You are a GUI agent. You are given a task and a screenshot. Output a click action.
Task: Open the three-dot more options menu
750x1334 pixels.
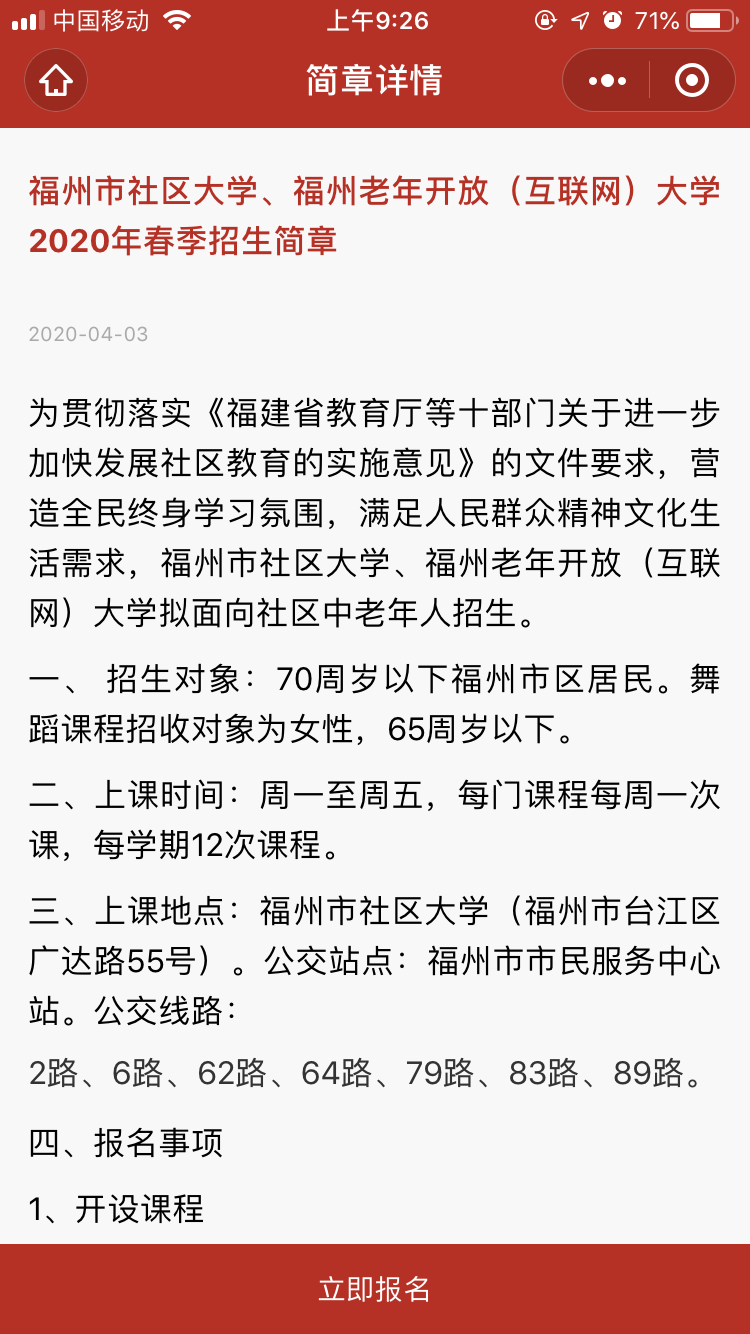[x=607, y=80]
